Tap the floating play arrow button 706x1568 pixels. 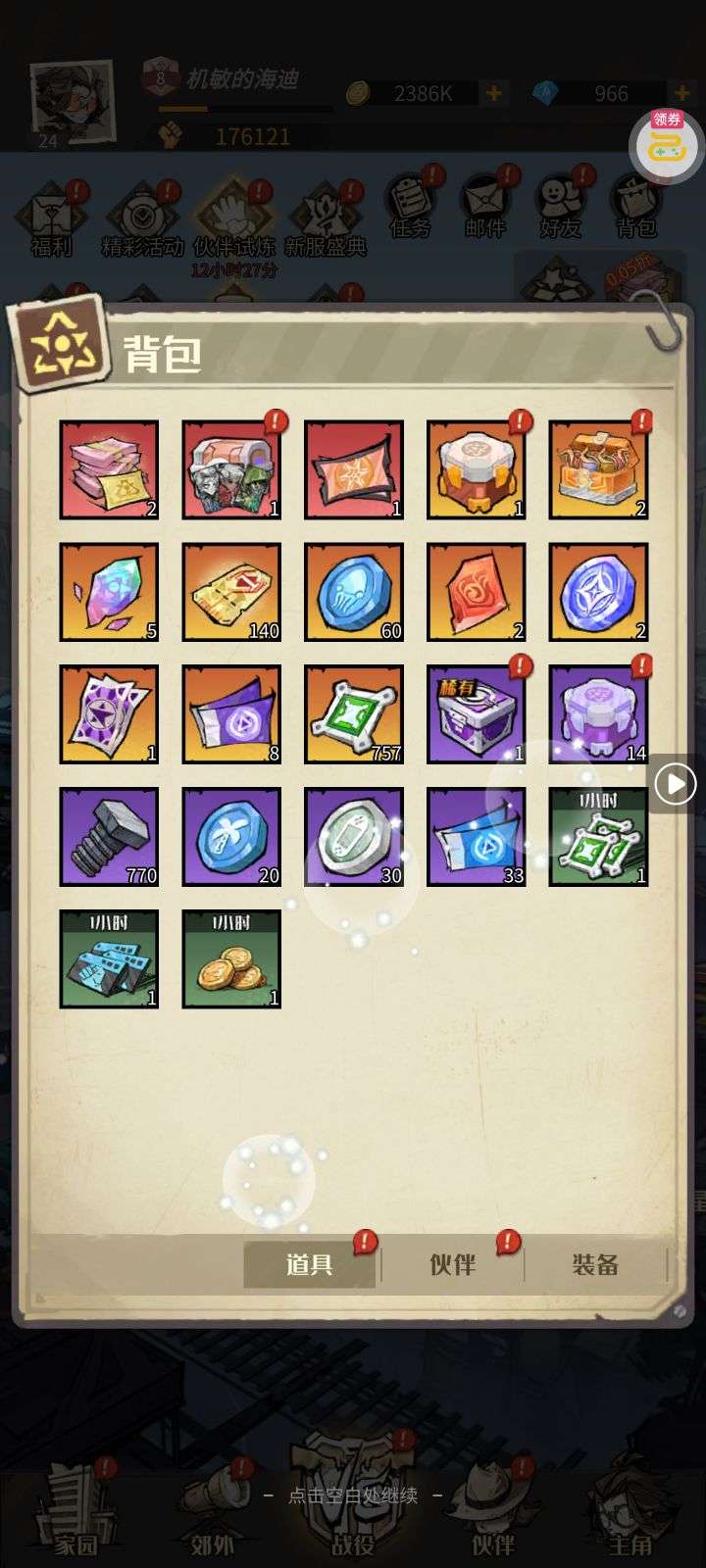(x=676, y=784)
